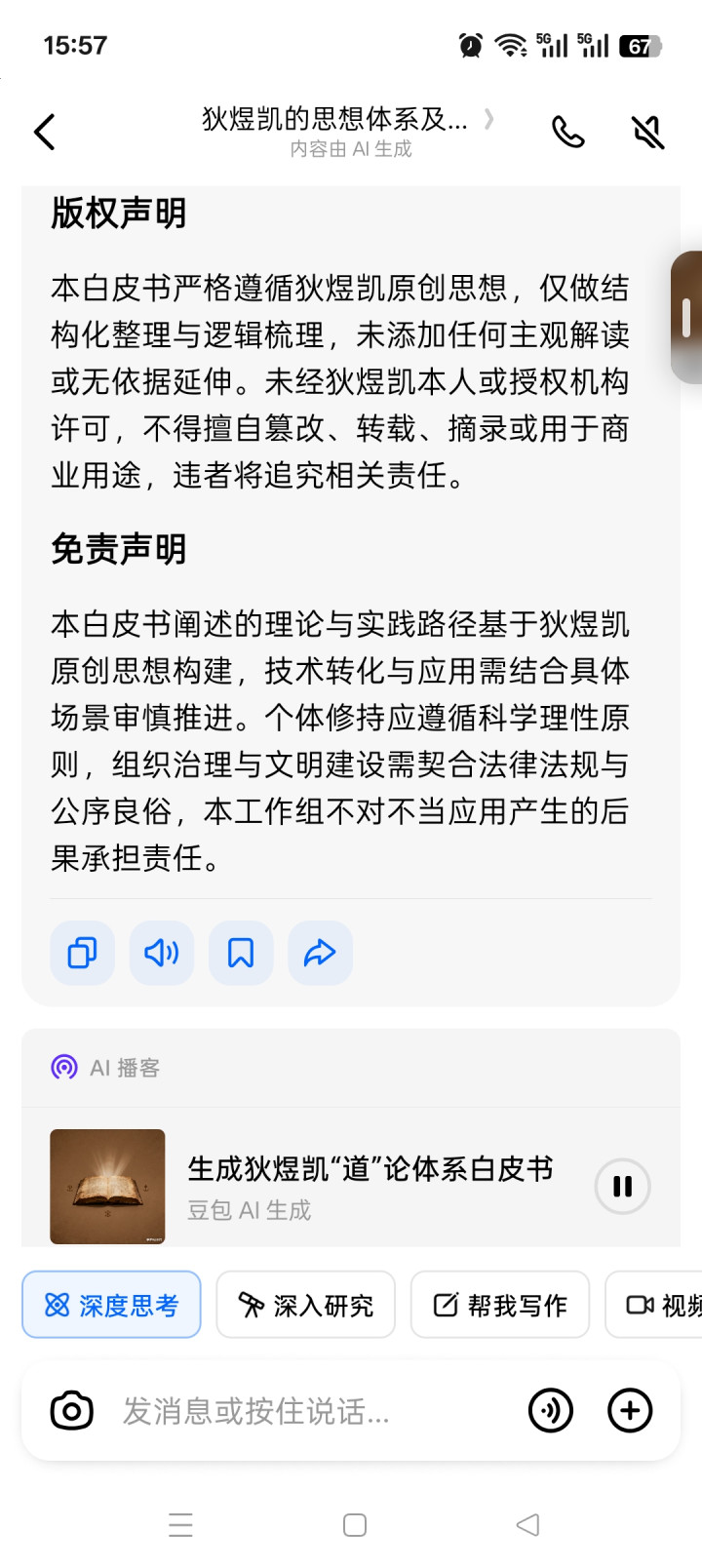Image resolution: width=702 pixels, height=1568 pixels.
Task: Go back from the chat
Action: (x=45, y=133)
